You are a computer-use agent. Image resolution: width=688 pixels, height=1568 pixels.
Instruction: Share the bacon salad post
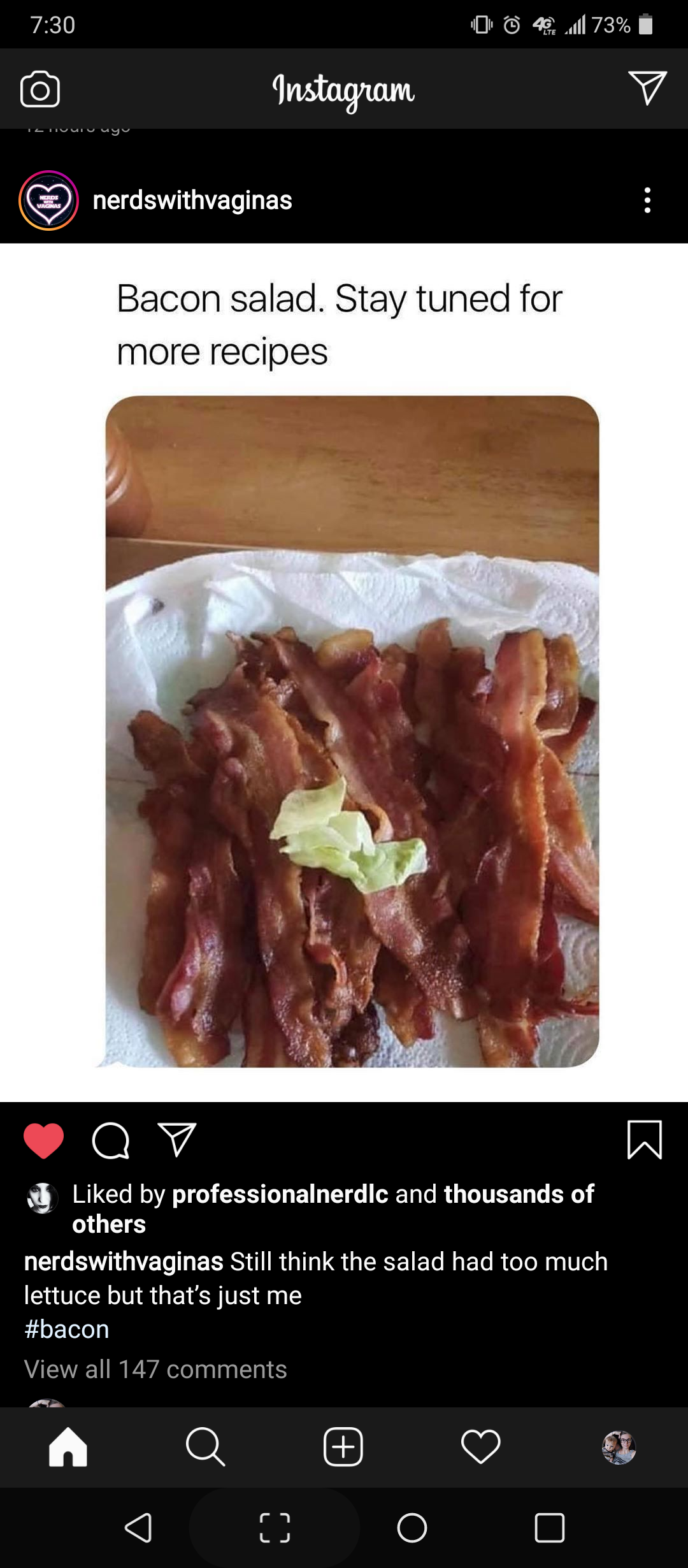click(176, 1140)
